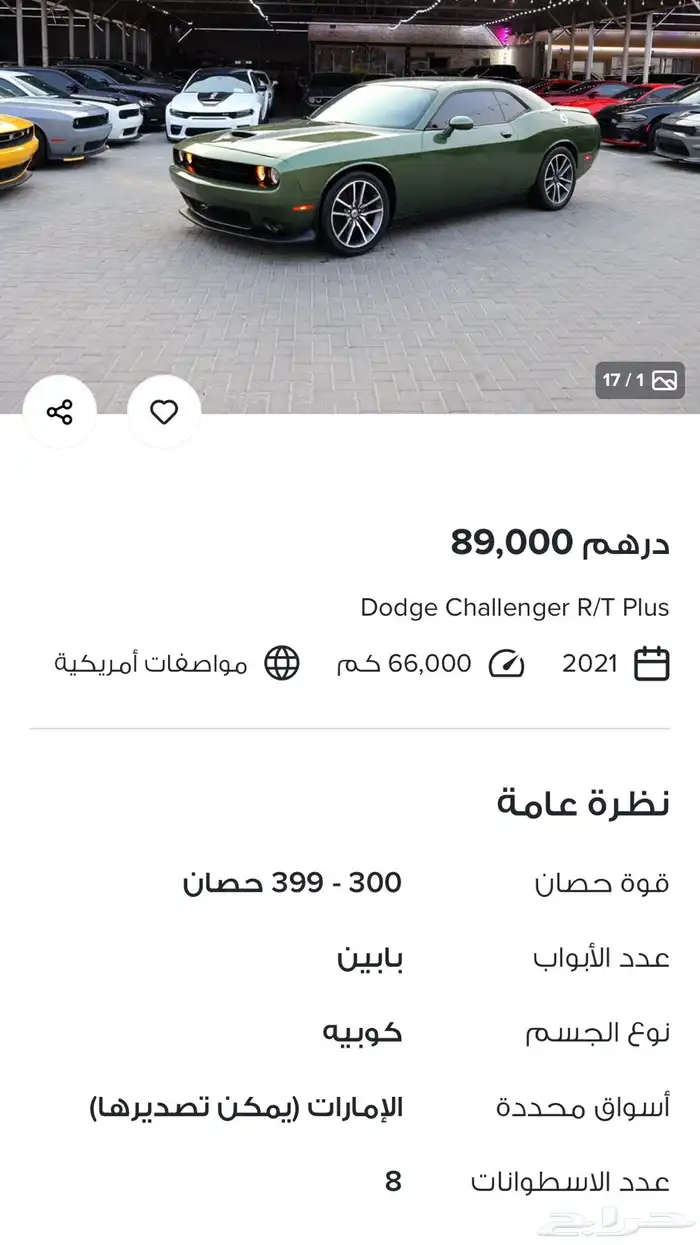Share this Dodge Challenger listing
Screen dimensions: 700x1245
[x=60, y=412]
